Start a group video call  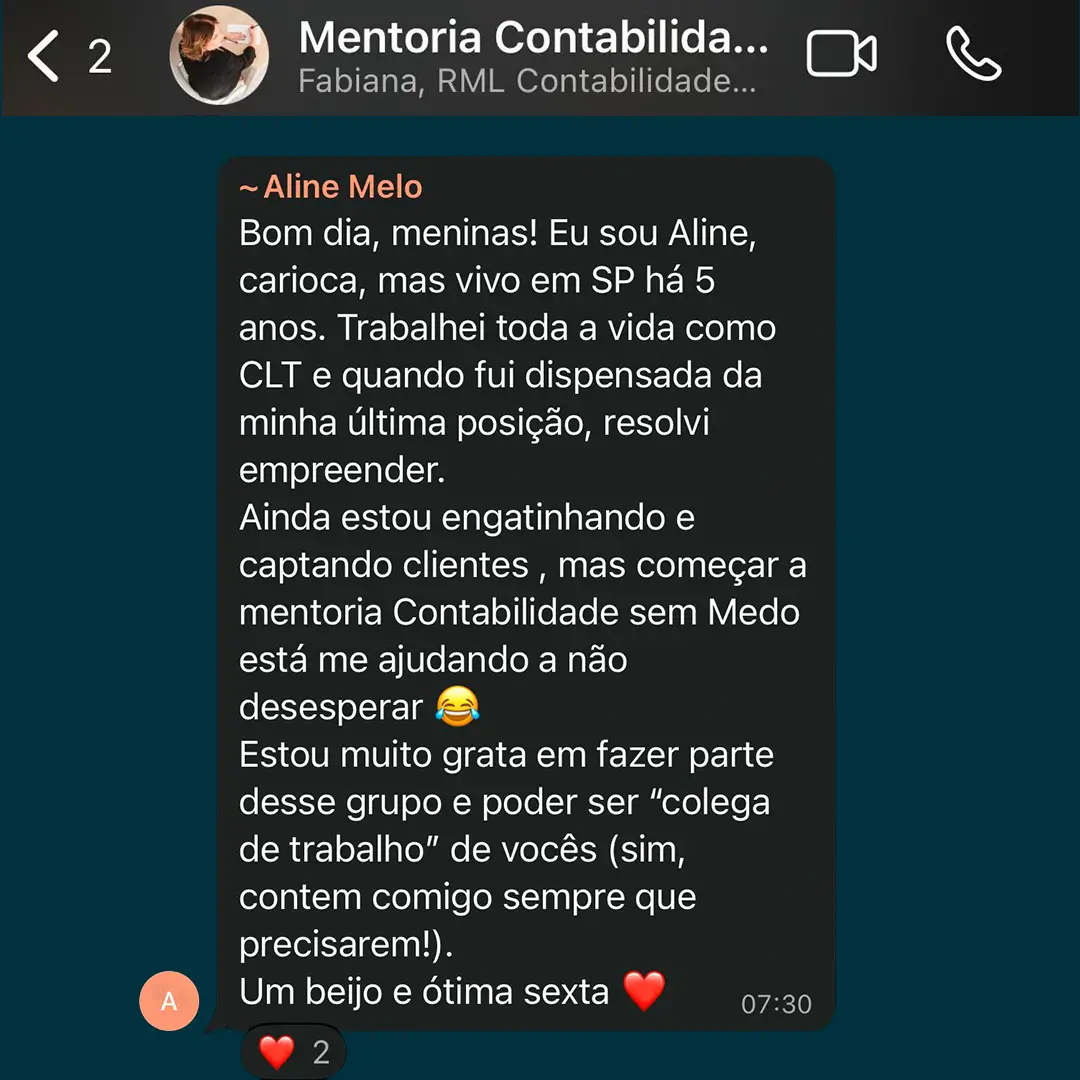[x=841, y=55]
